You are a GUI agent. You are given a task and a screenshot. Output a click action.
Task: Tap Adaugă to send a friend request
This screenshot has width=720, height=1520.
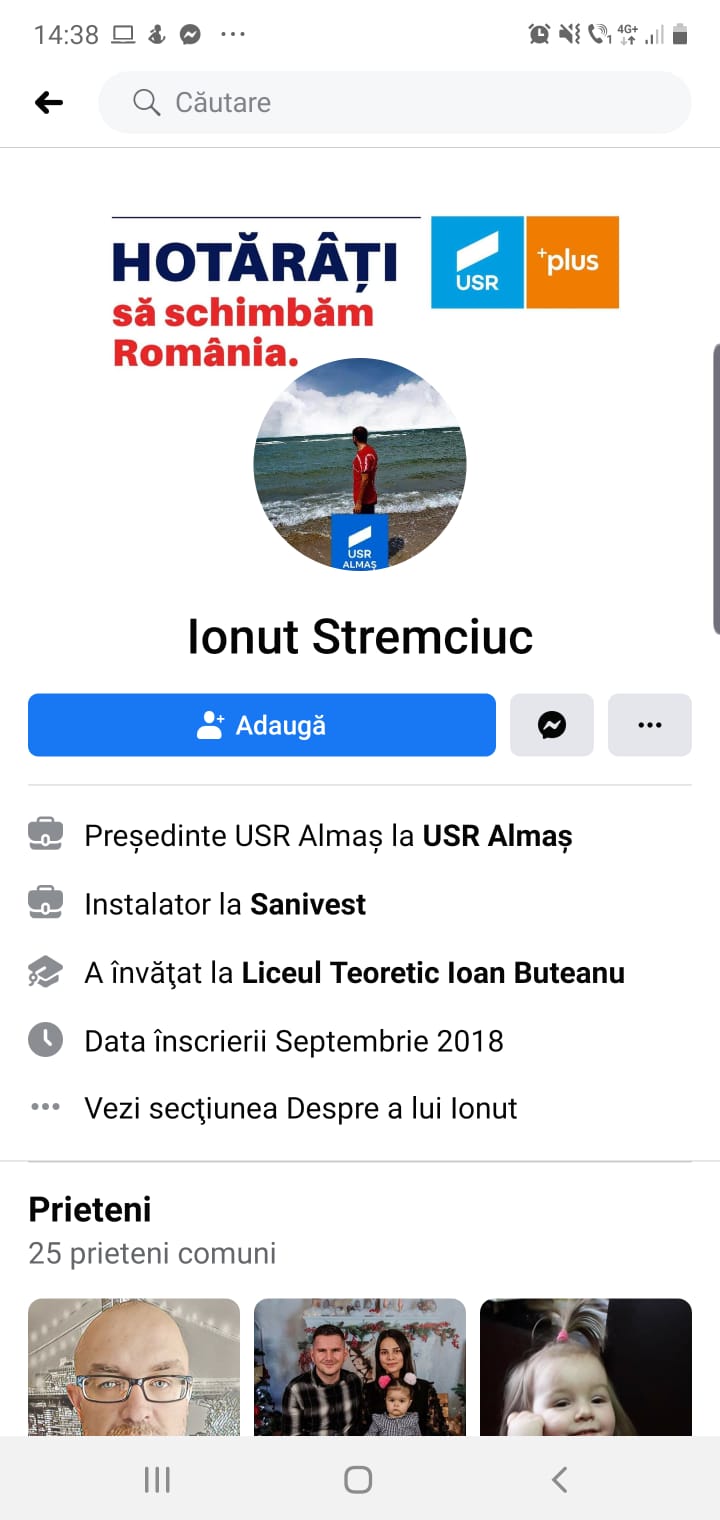262,725
